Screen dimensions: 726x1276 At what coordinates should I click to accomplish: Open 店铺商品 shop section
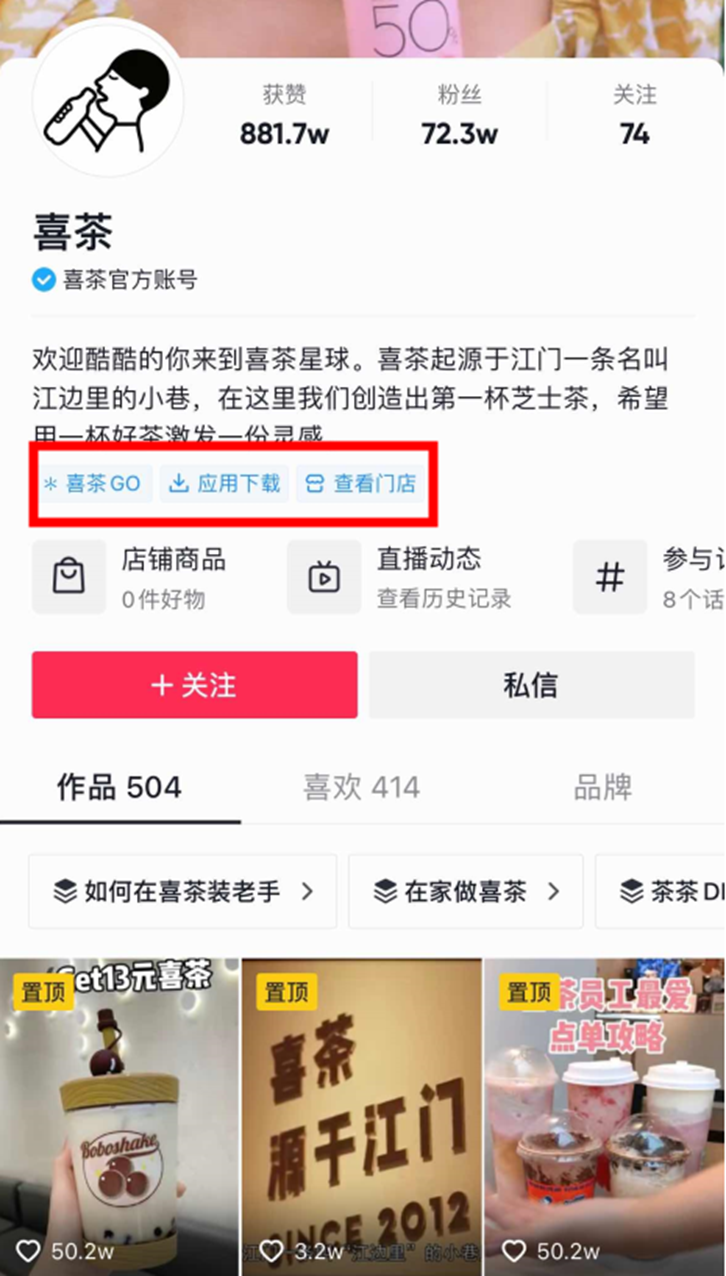point(130,577)
